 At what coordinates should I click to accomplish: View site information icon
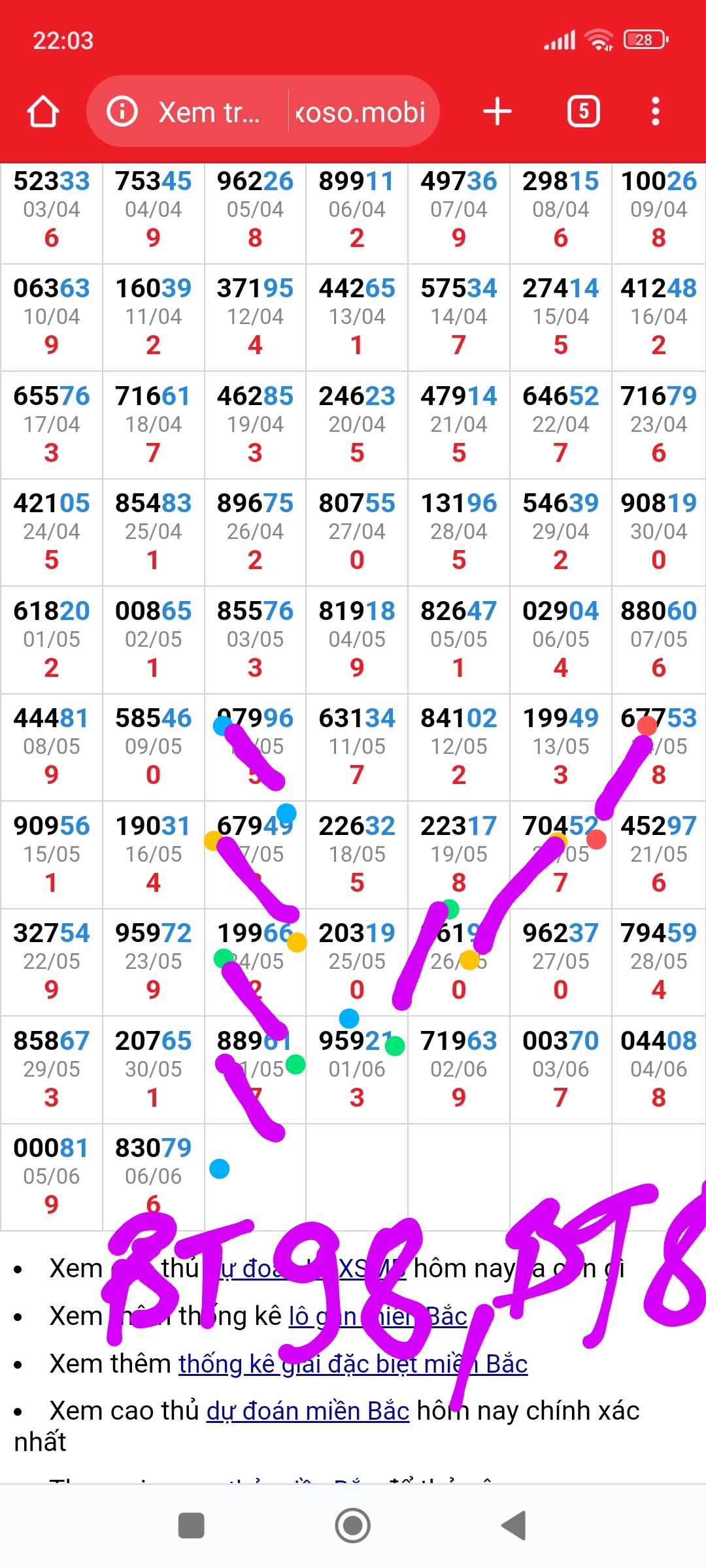point(122,112)
